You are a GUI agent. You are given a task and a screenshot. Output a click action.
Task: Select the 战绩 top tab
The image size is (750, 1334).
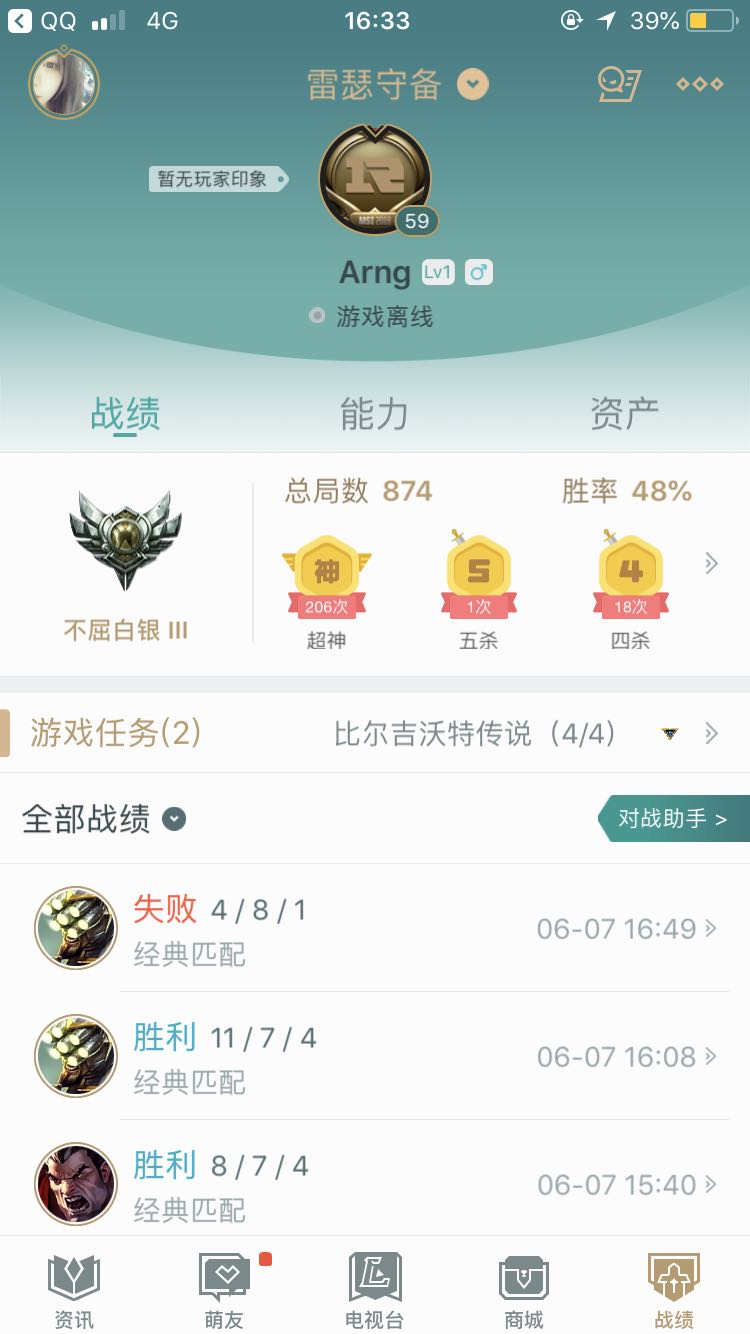pyautogui.click(x=125, y=414)
